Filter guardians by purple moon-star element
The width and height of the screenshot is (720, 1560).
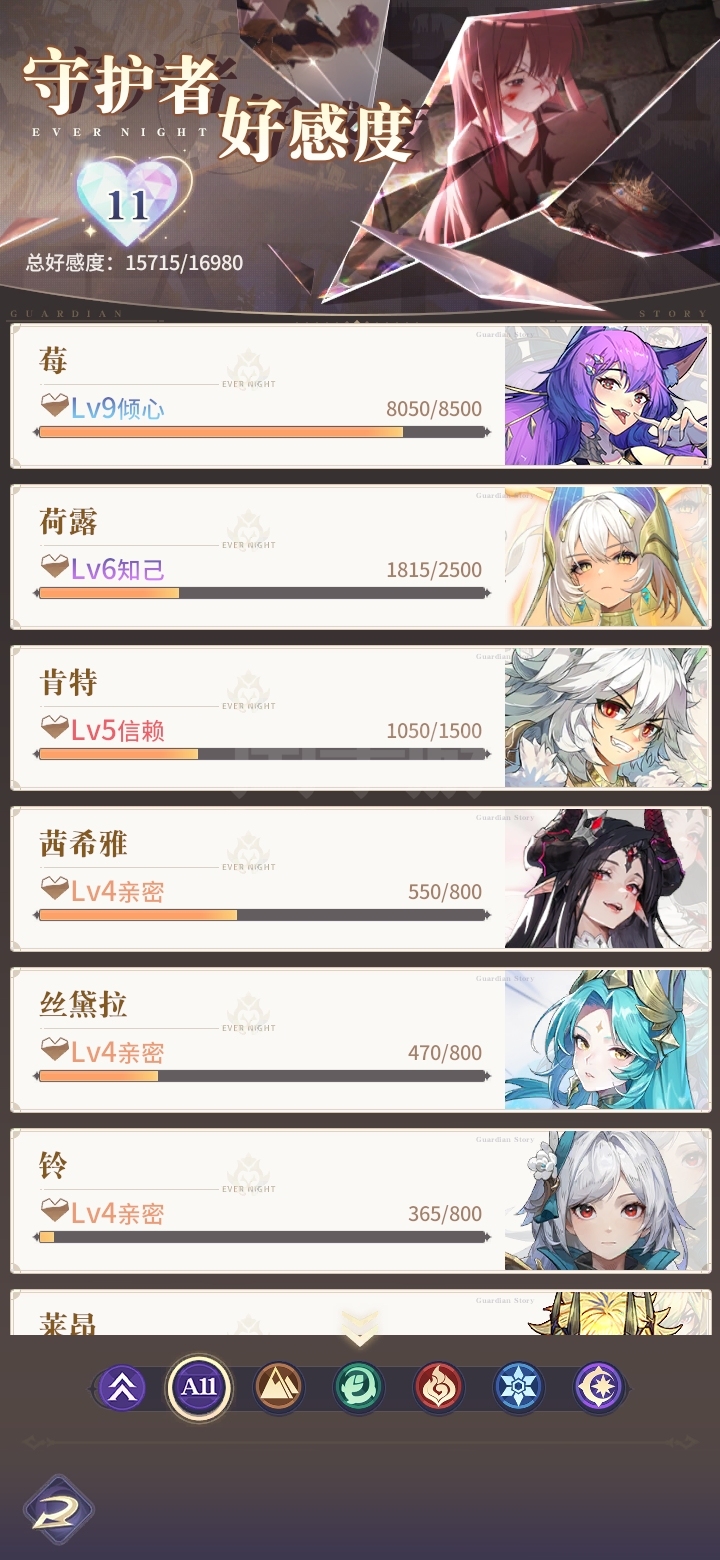[x=599, y=1388]
